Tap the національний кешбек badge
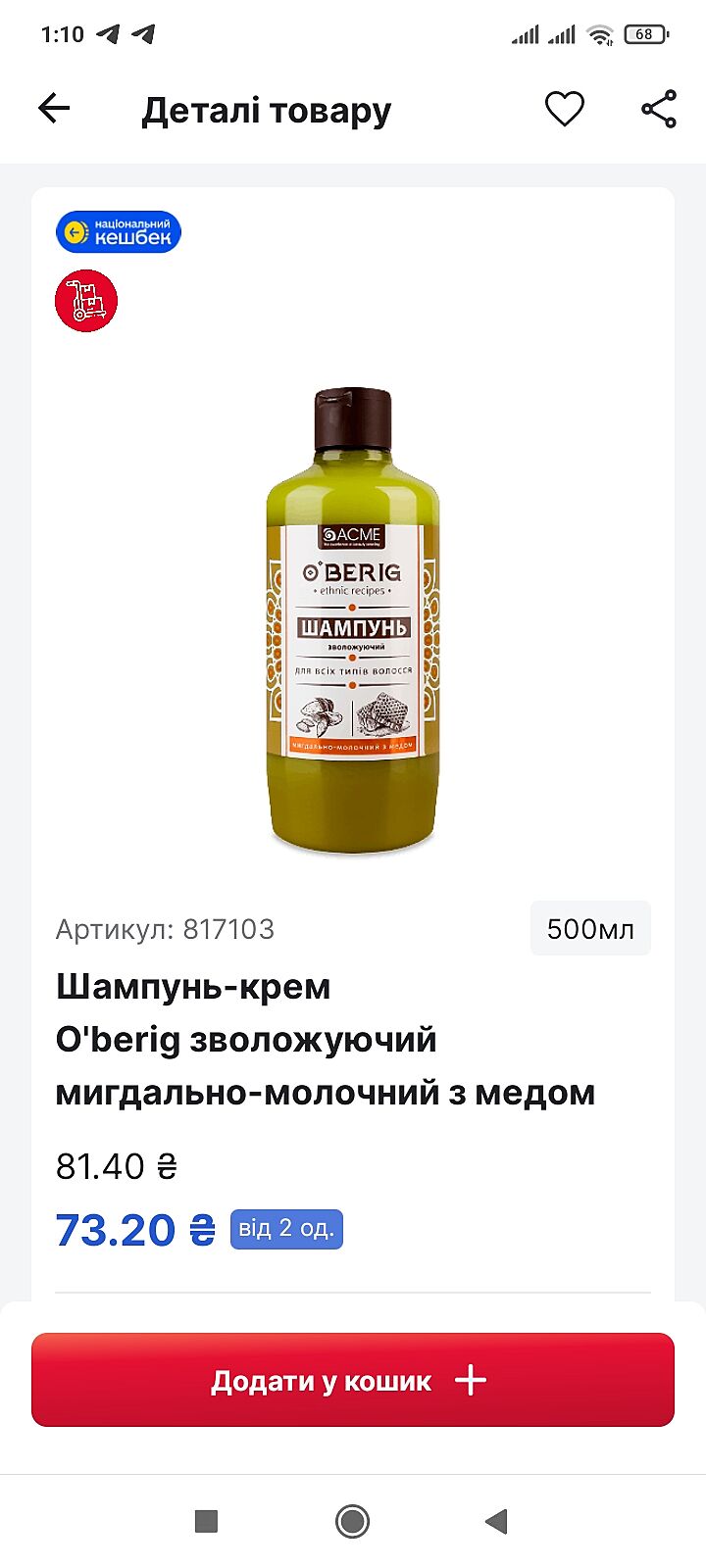The height and width of the screenshot is (1568, 706). [x=119, y=232]
